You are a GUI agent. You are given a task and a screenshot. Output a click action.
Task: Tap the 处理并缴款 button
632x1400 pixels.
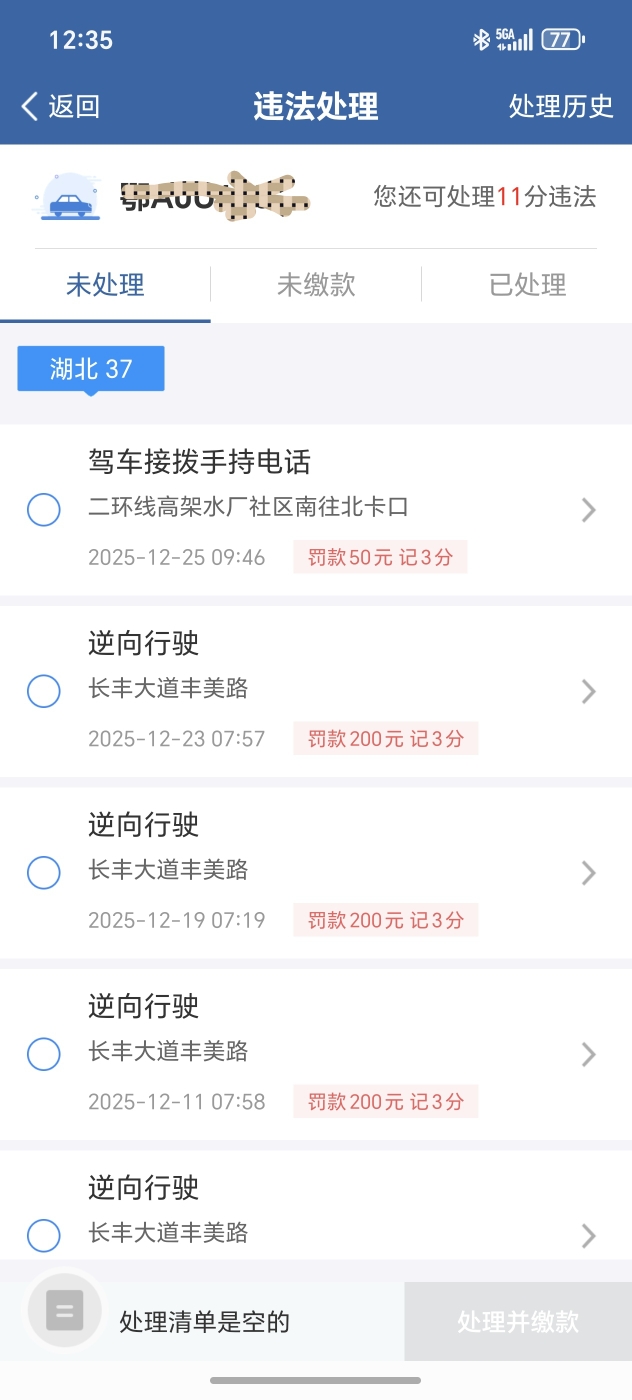coord(518,1322)
